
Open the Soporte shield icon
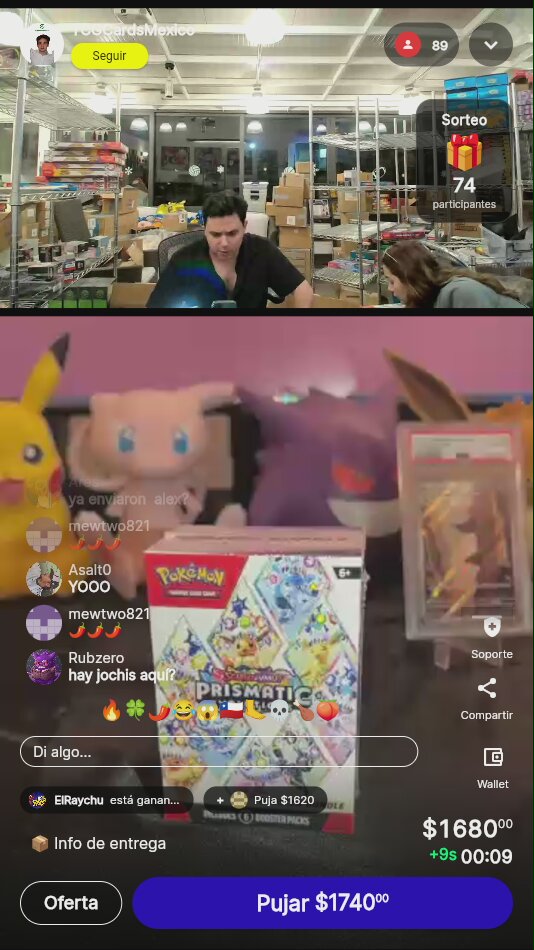(492, 627)
